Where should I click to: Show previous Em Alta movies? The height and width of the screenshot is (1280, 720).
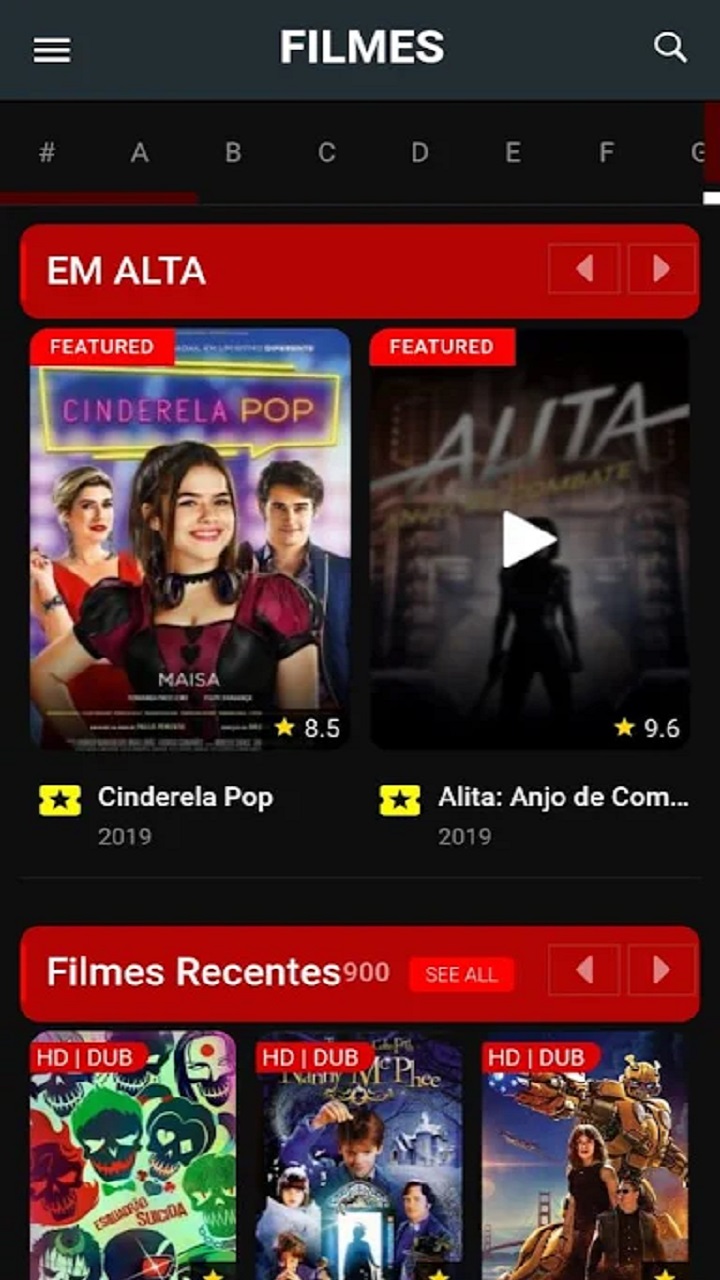[x=584, y=269]
